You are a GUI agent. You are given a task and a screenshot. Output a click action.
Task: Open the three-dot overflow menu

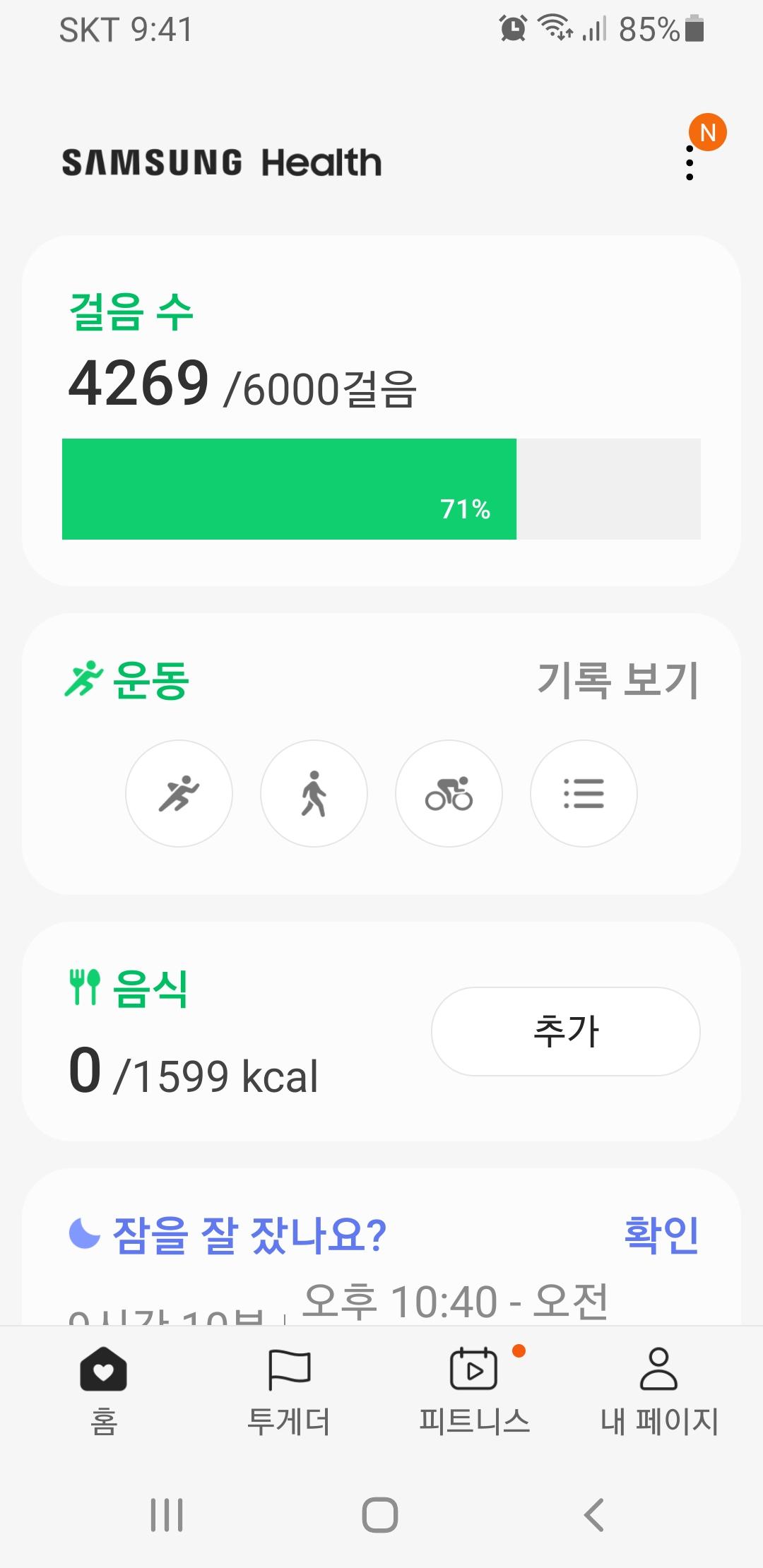click(x=690, y=162)
